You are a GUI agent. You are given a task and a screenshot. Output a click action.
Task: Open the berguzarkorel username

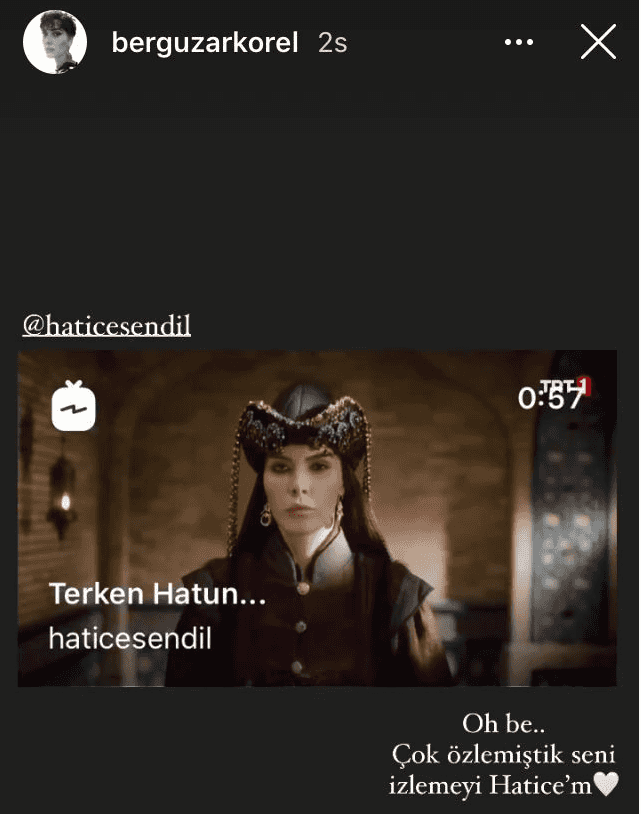[205, 43]
